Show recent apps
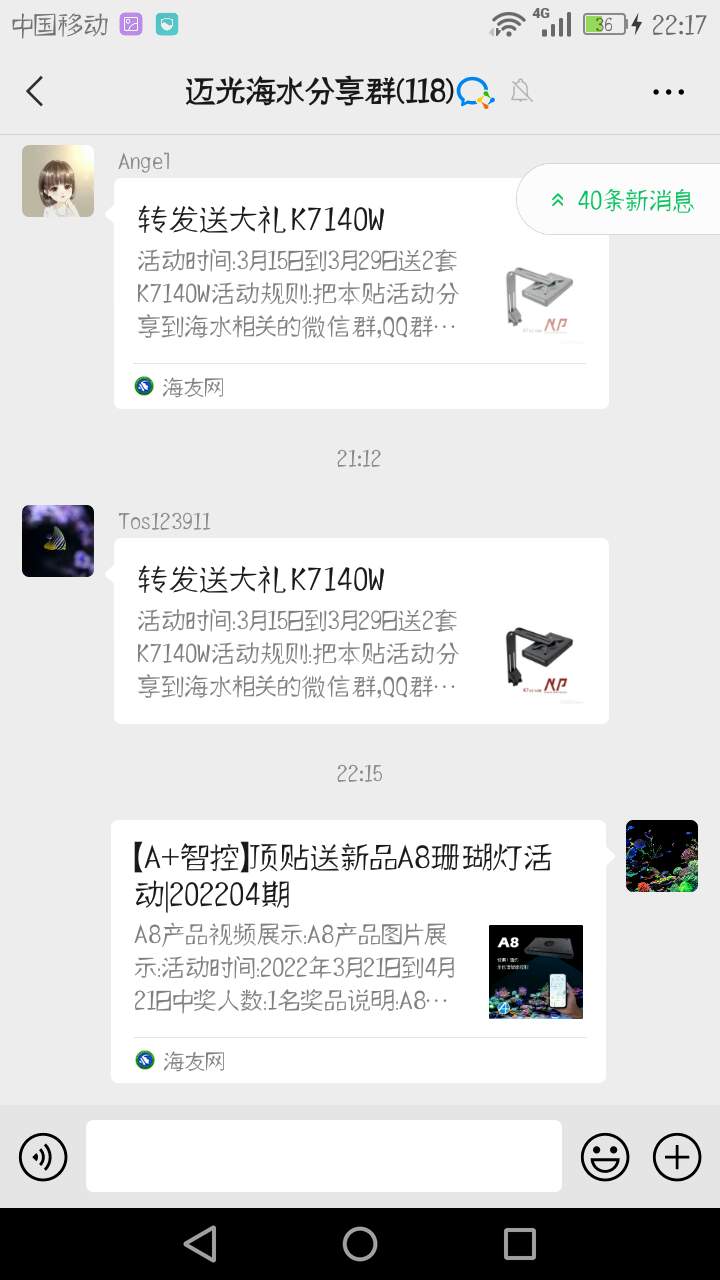The width and height of the screenshot is (720, 1280). 520,1244
